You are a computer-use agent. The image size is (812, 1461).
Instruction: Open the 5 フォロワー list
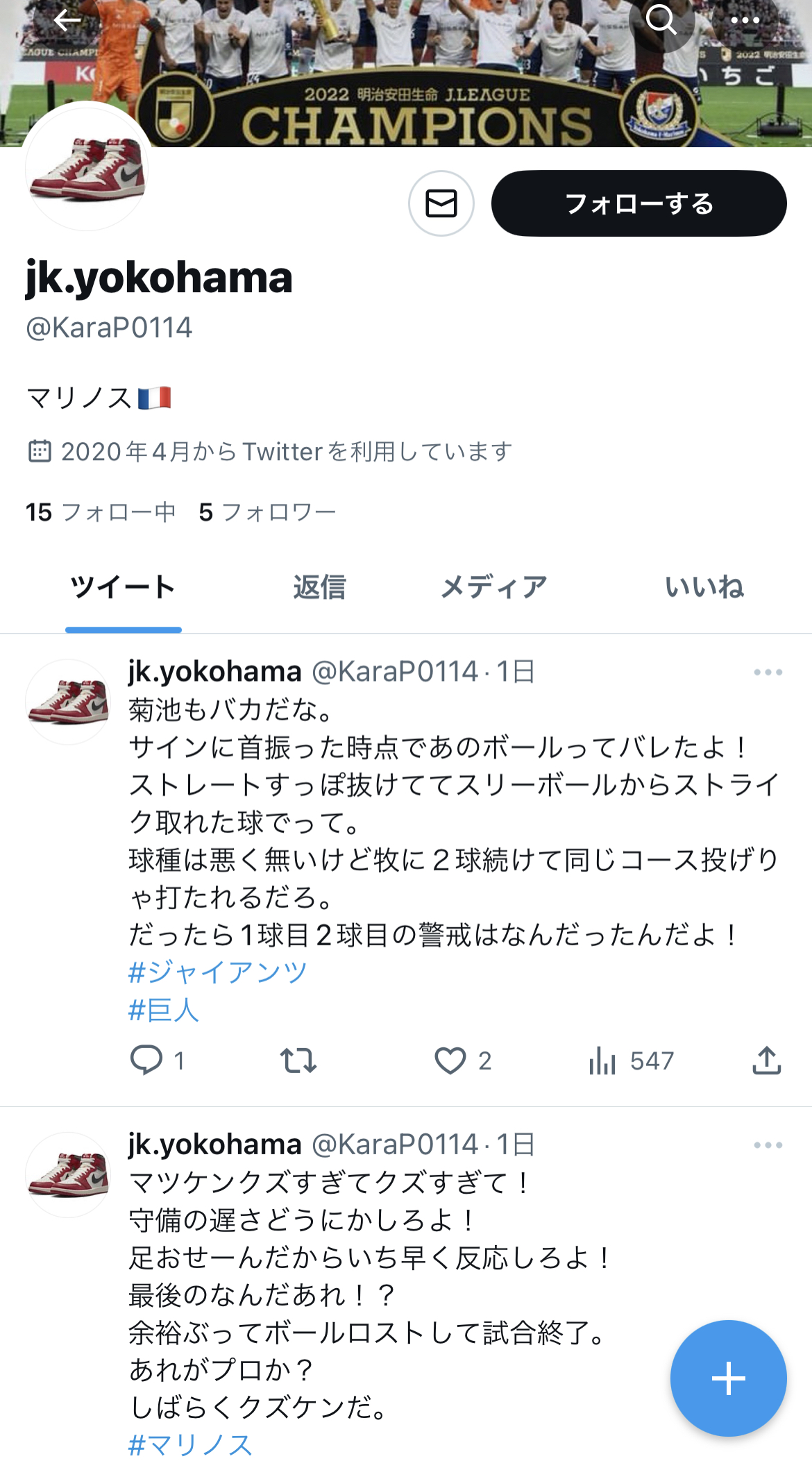[x=267, y=512]
